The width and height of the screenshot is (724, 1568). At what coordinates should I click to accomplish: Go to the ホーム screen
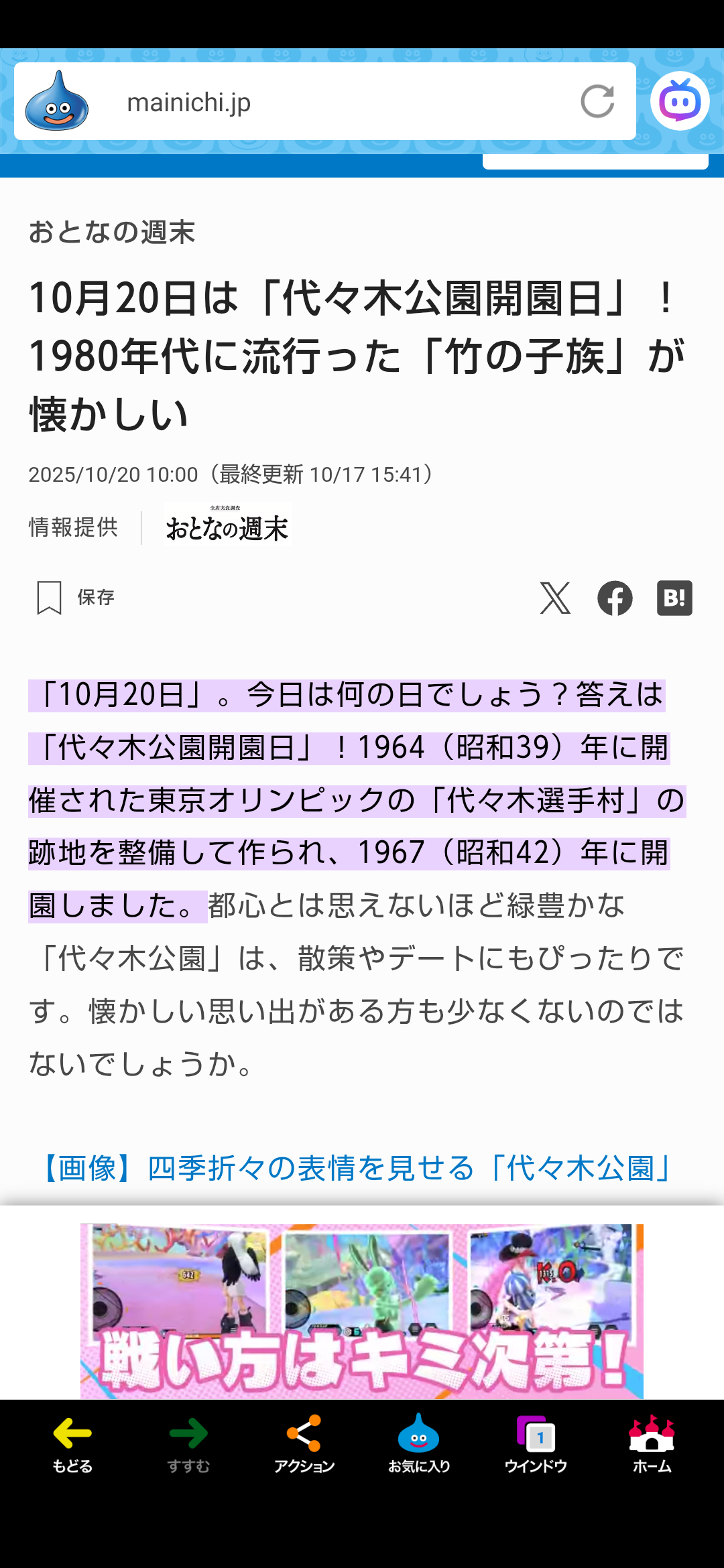click(652, 1445)
